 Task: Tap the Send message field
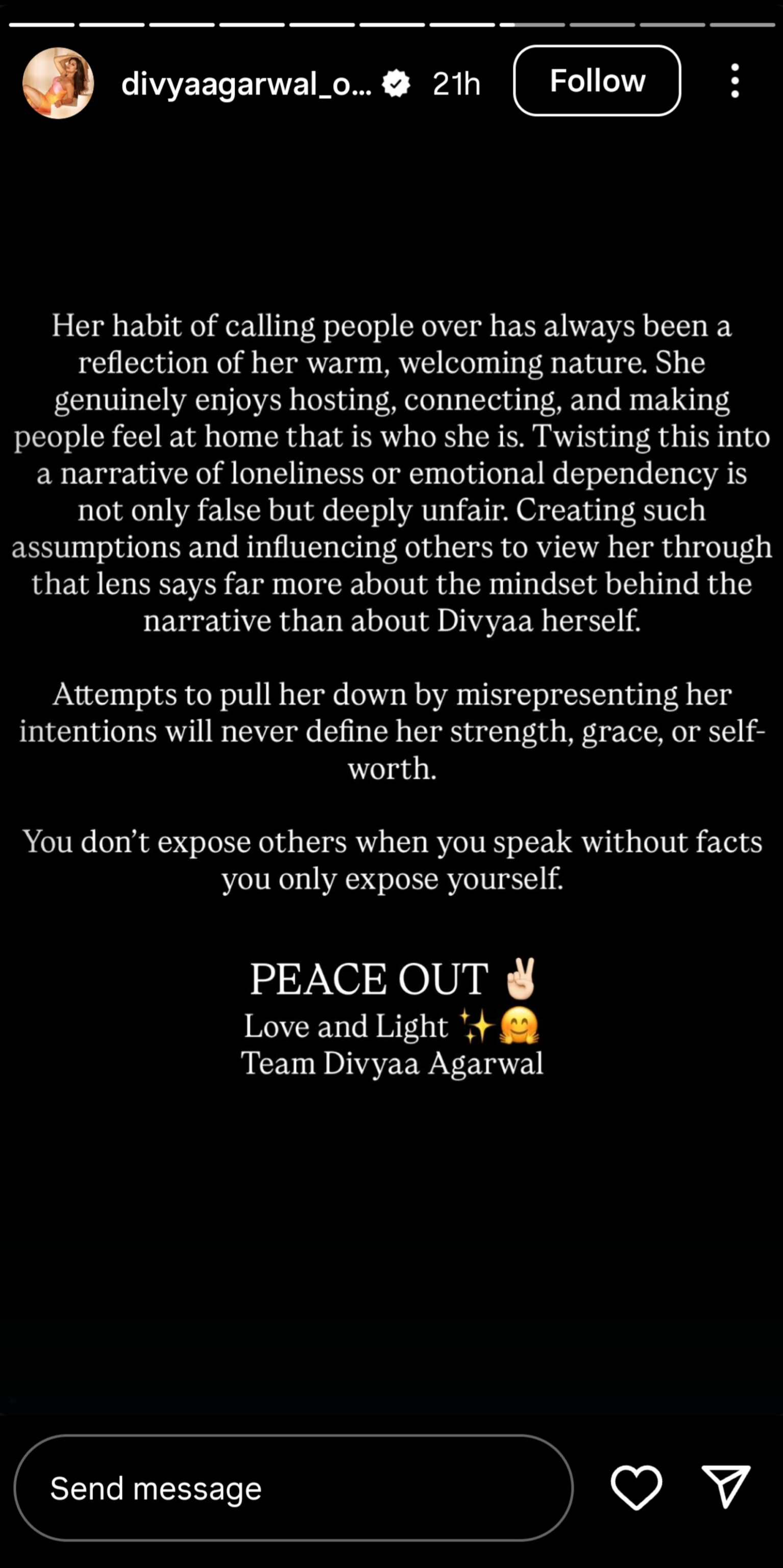point(293,1488)
